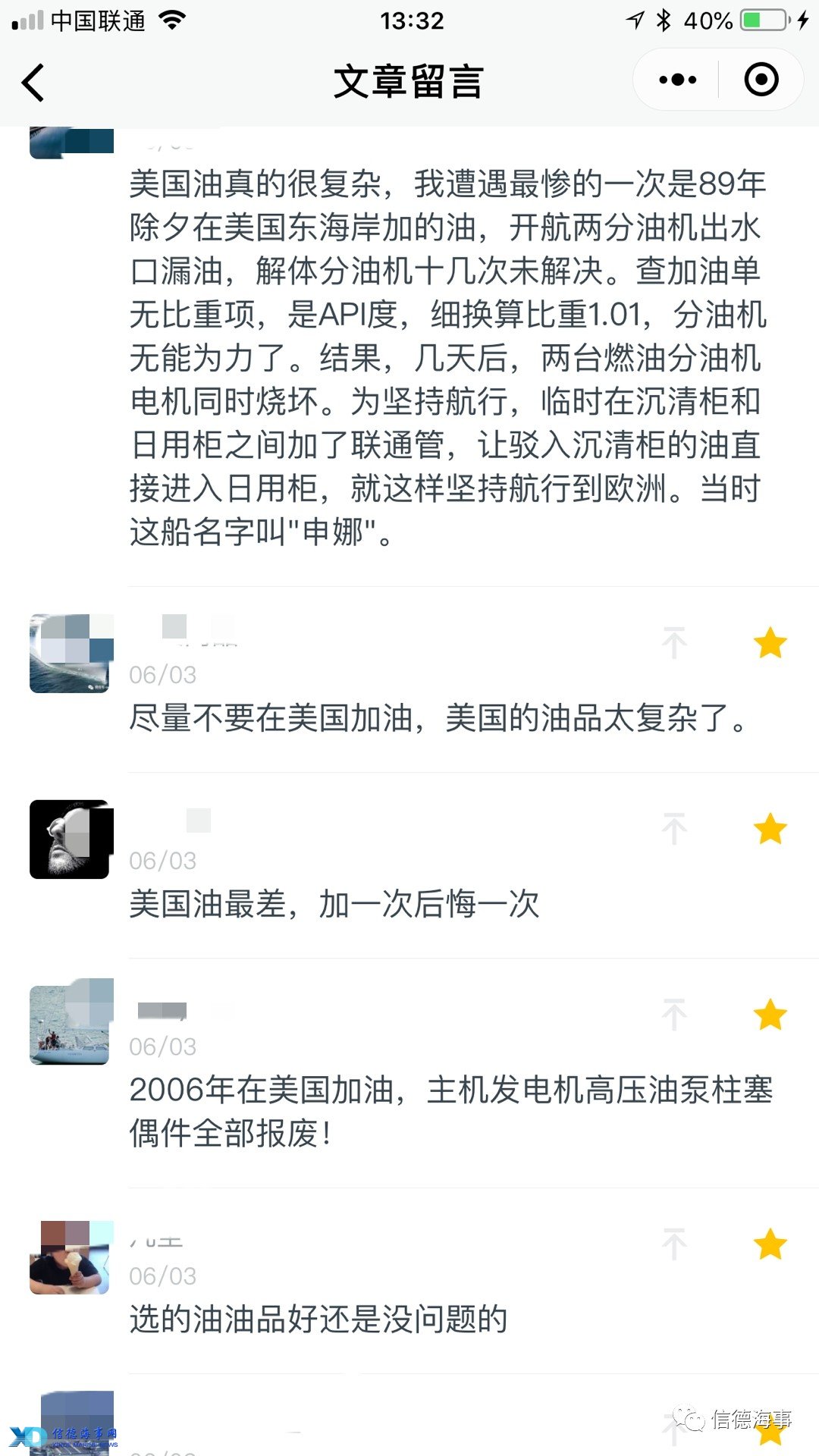Viewport: 819px width, 1456px height.
Task: Open the mini program three-dot menu
Action: [677, 80]
